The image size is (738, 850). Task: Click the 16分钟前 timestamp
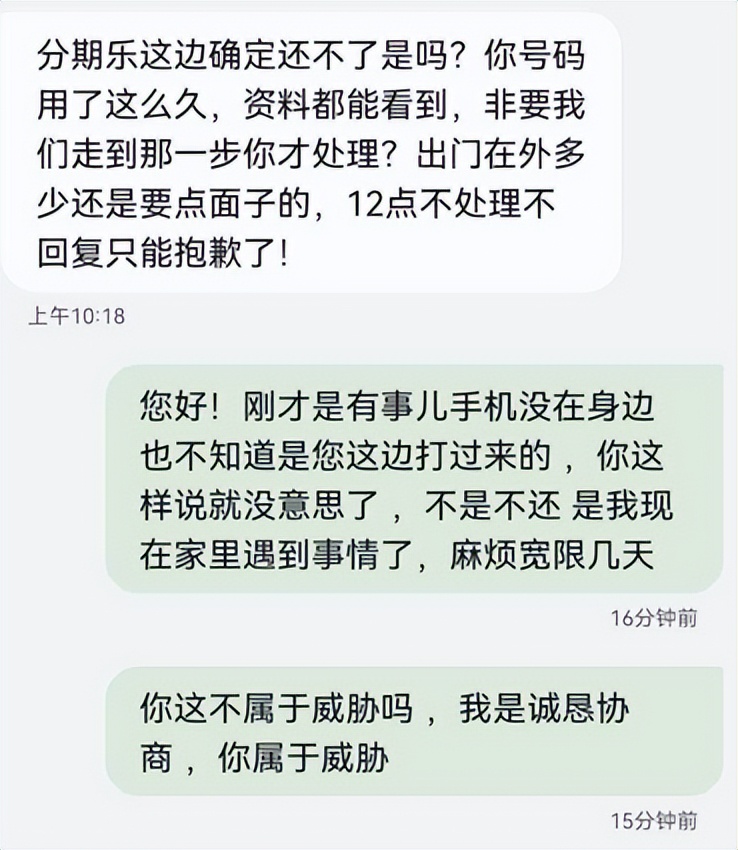click(655, 618)
